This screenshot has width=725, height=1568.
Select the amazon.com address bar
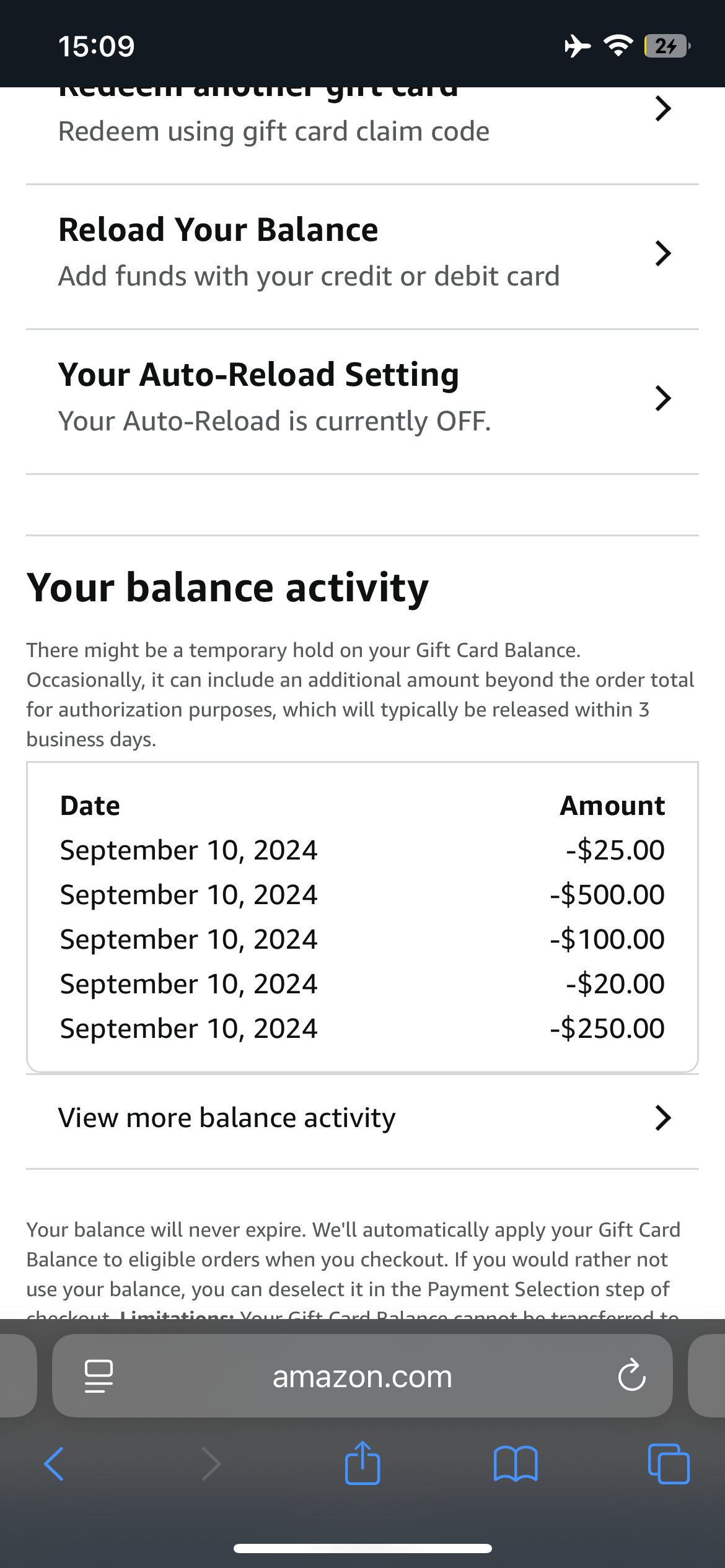pos(362,1376)
